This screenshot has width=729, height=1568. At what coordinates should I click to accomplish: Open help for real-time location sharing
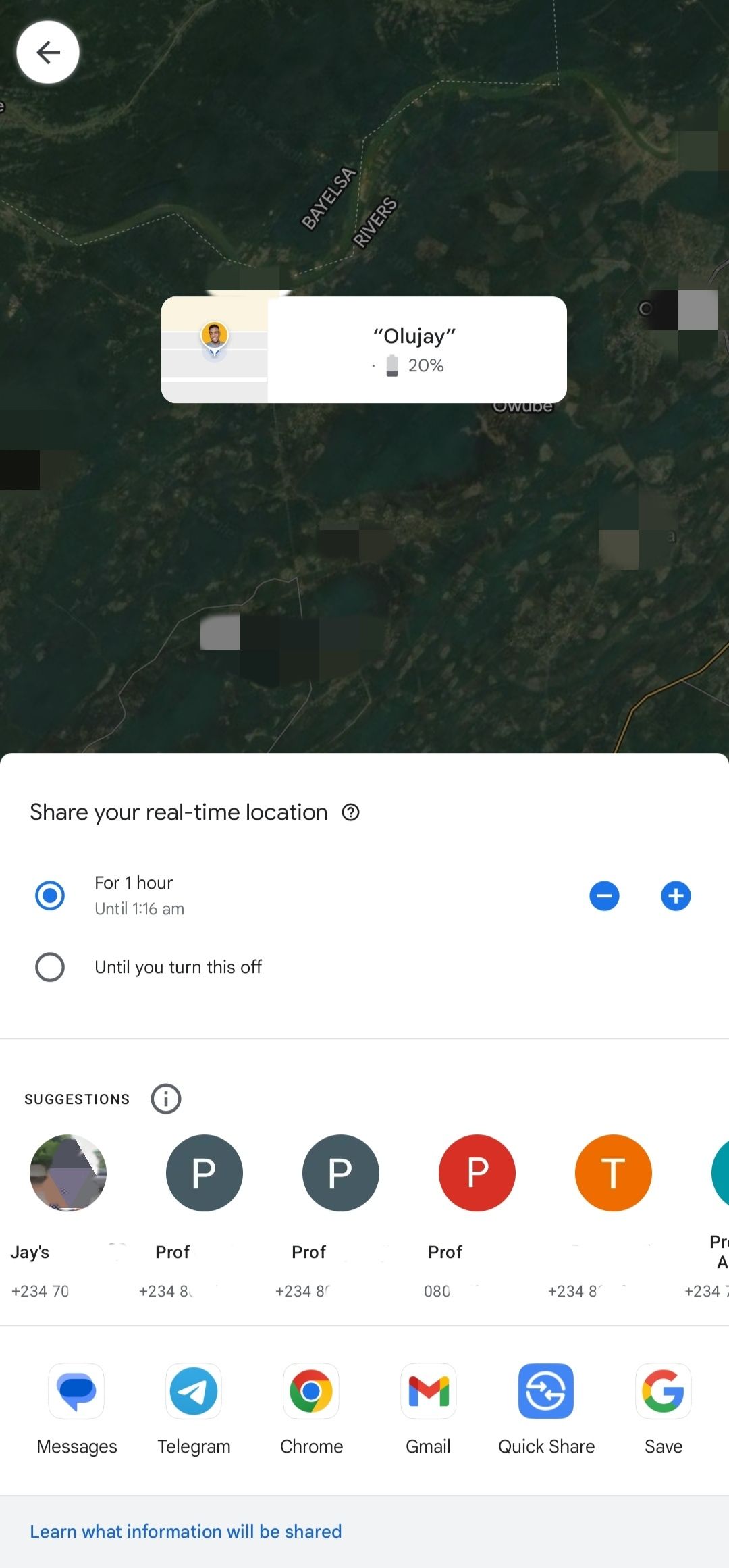350,812
